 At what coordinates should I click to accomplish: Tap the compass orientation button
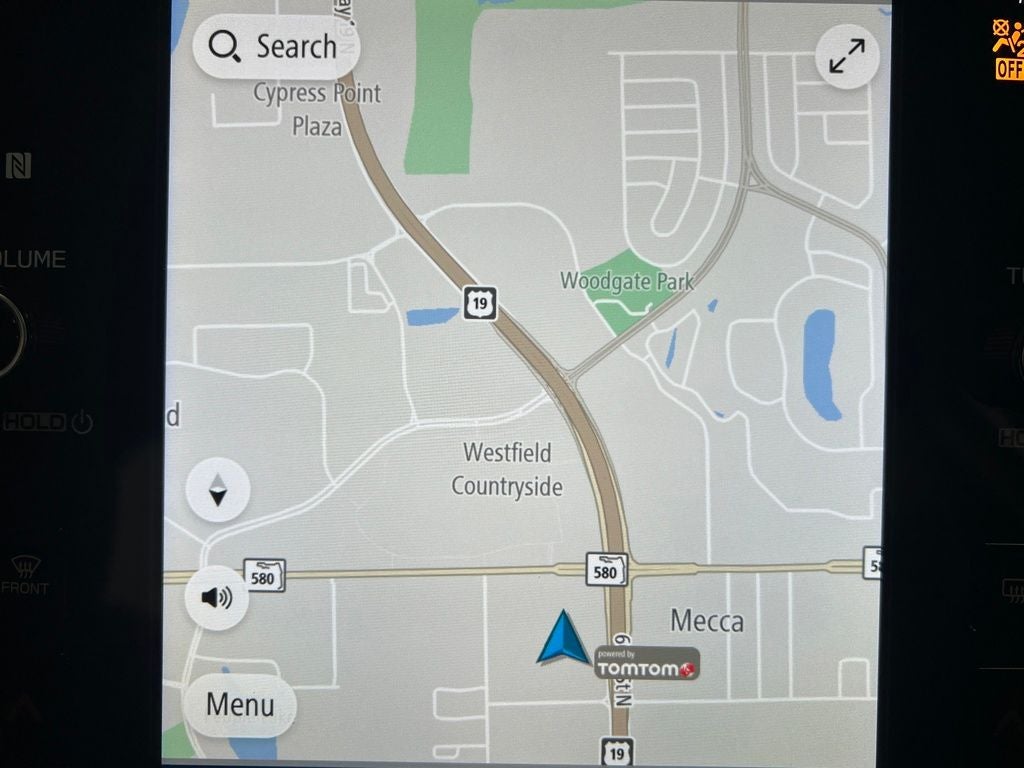point(218,491)
